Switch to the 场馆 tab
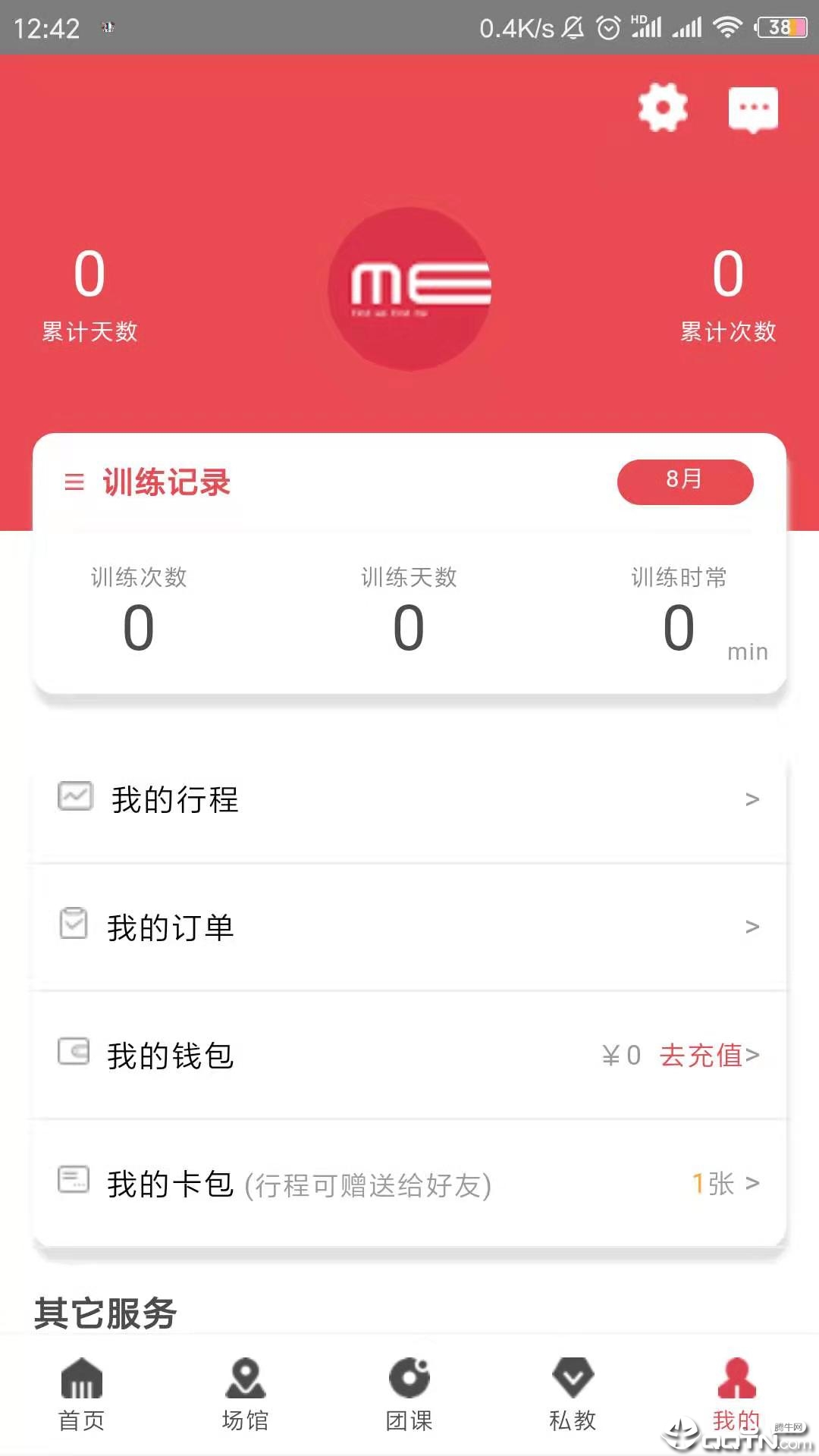 (246, 1395)
